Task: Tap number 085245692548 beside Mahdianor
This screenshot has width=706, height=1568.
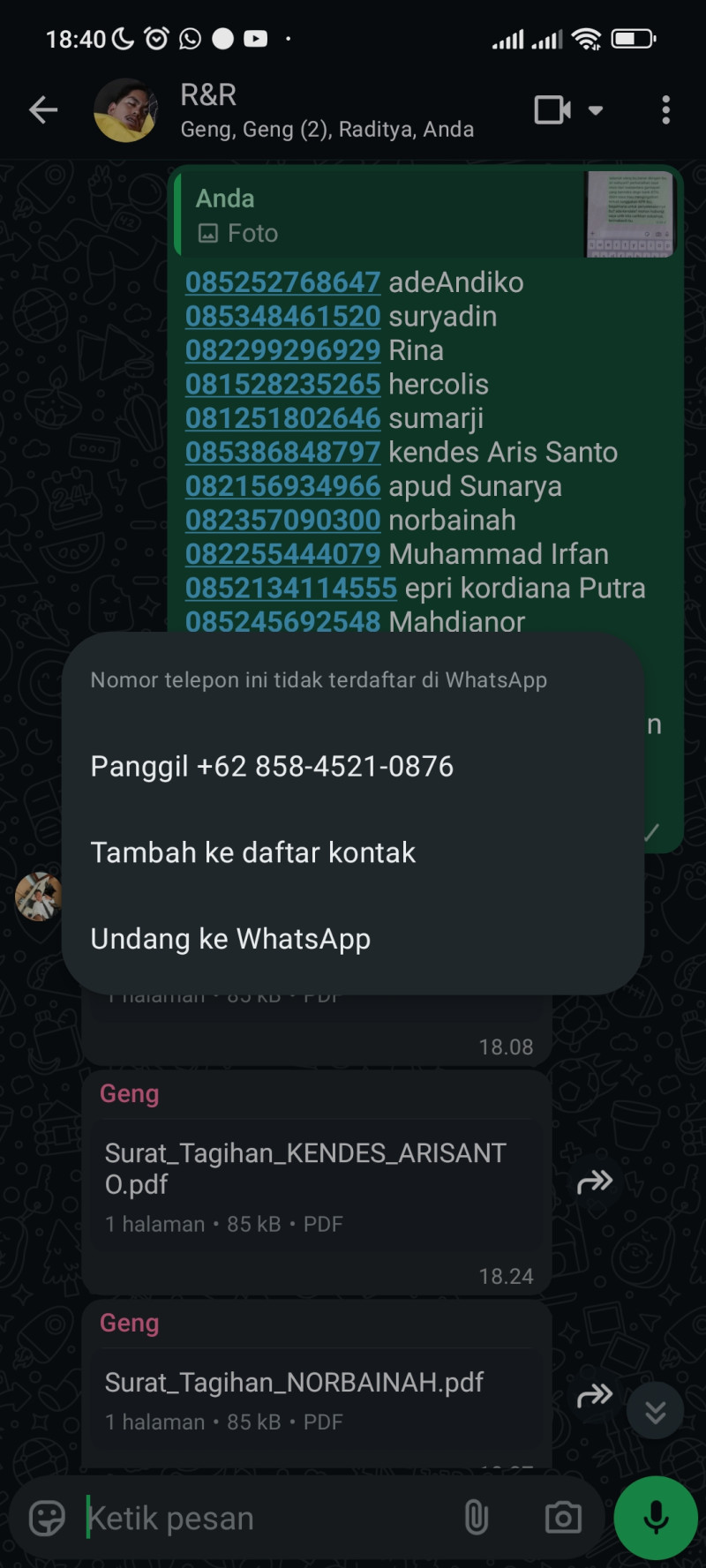Action: point(282,621)
